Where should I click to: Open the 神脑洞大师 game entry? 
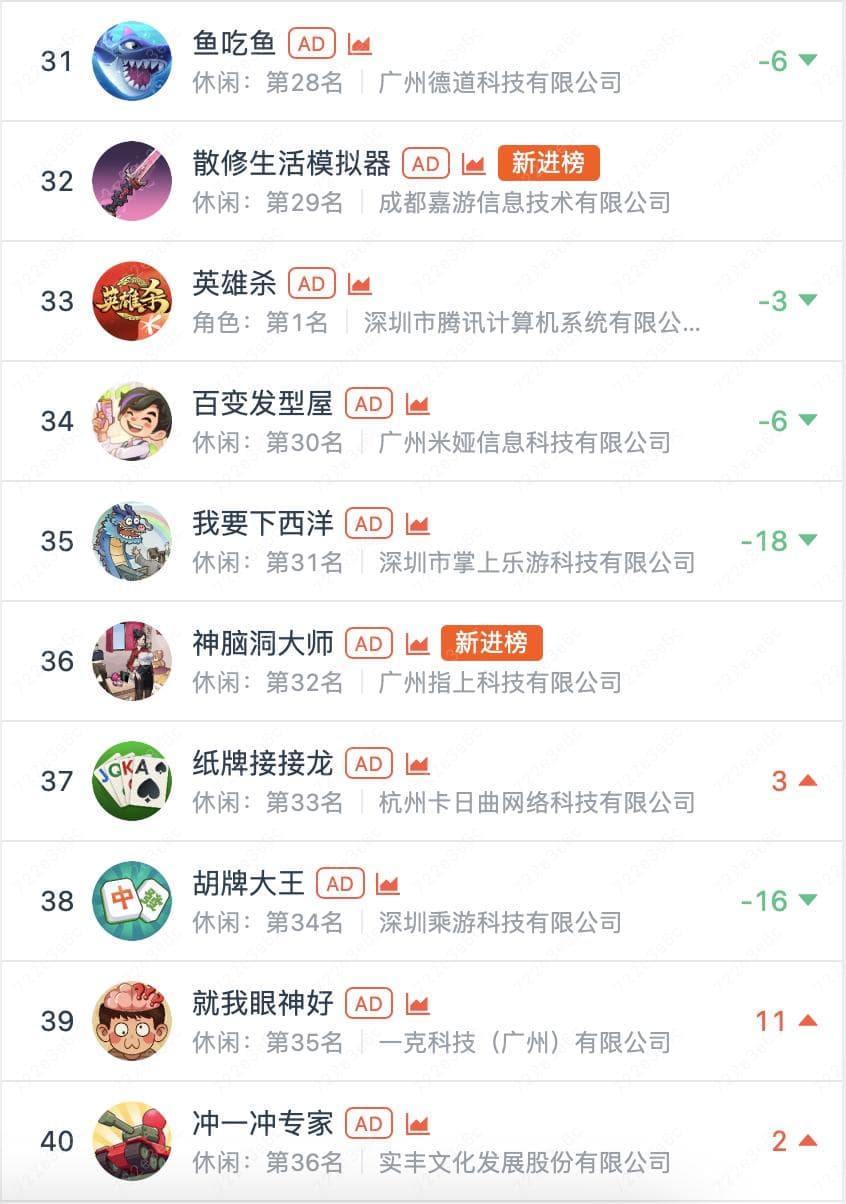tap(262, 644)
